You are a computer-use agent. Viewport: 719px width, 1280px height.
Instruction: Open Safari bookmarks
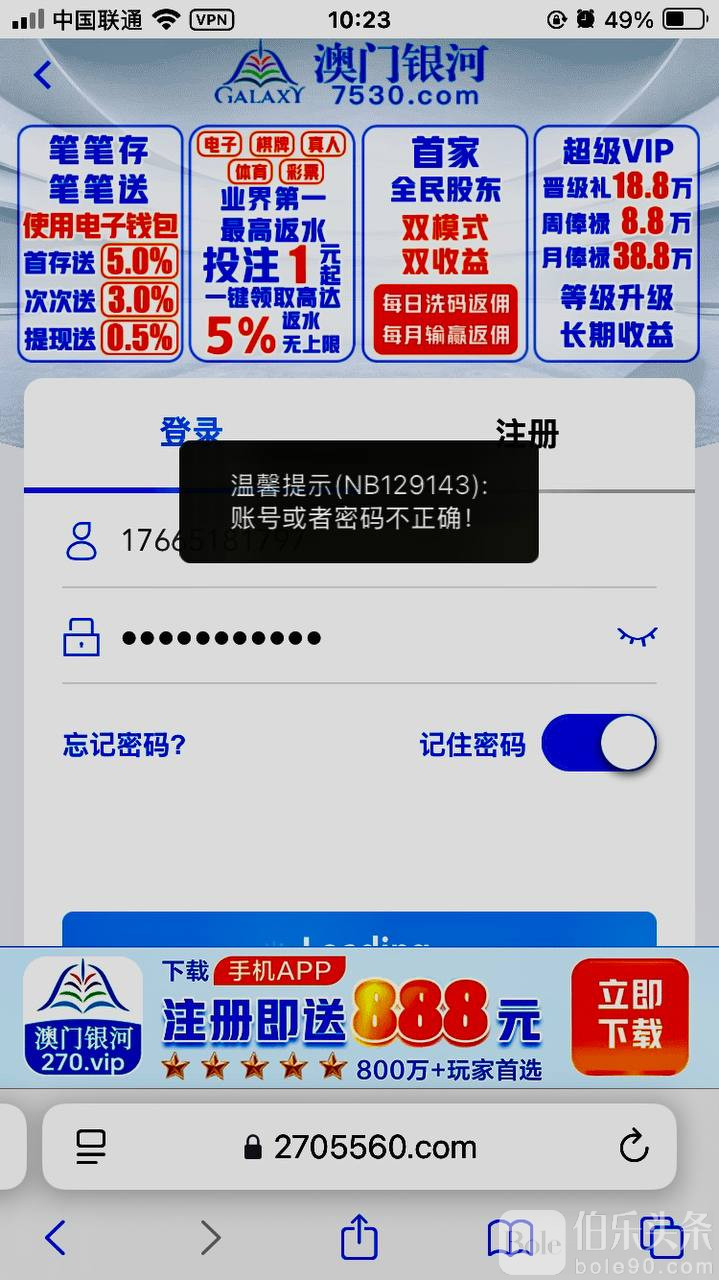pos(510,1238)
